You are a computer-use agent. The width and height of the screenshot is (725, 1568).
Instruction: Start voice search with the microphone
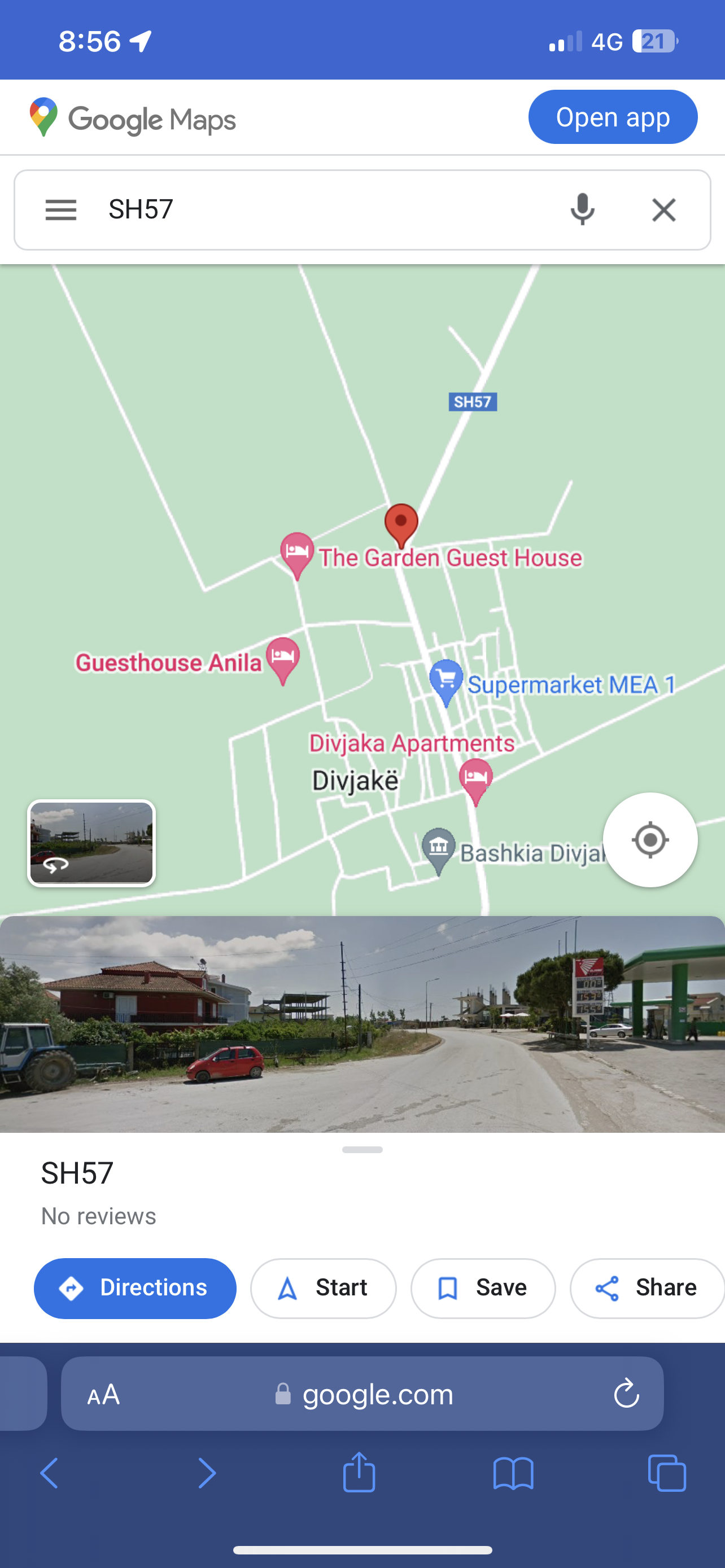click(x=582, y=209)
